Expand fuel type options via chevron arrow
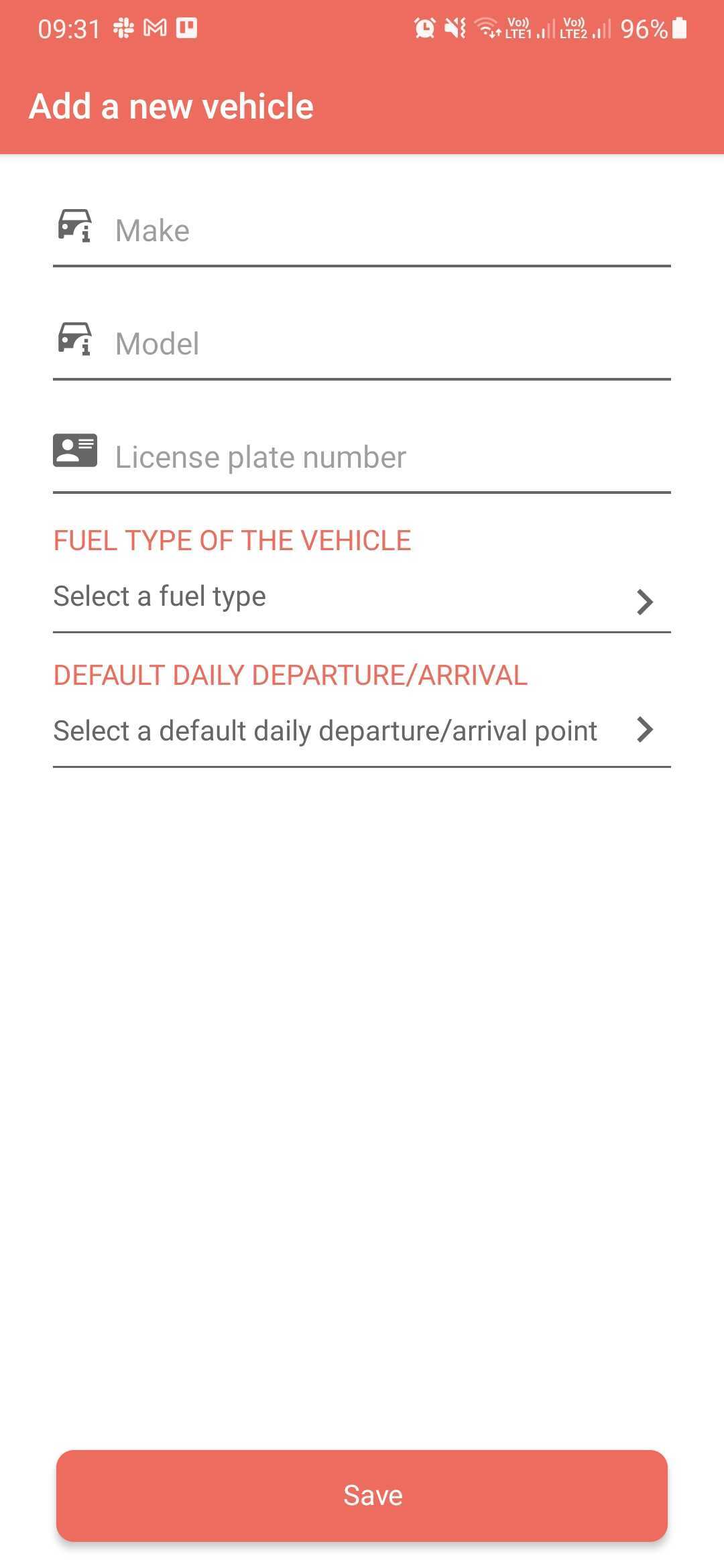Image resolution: width=724 pixels, height=1568 pixels. pyautogui.click(x=645, y=602)
